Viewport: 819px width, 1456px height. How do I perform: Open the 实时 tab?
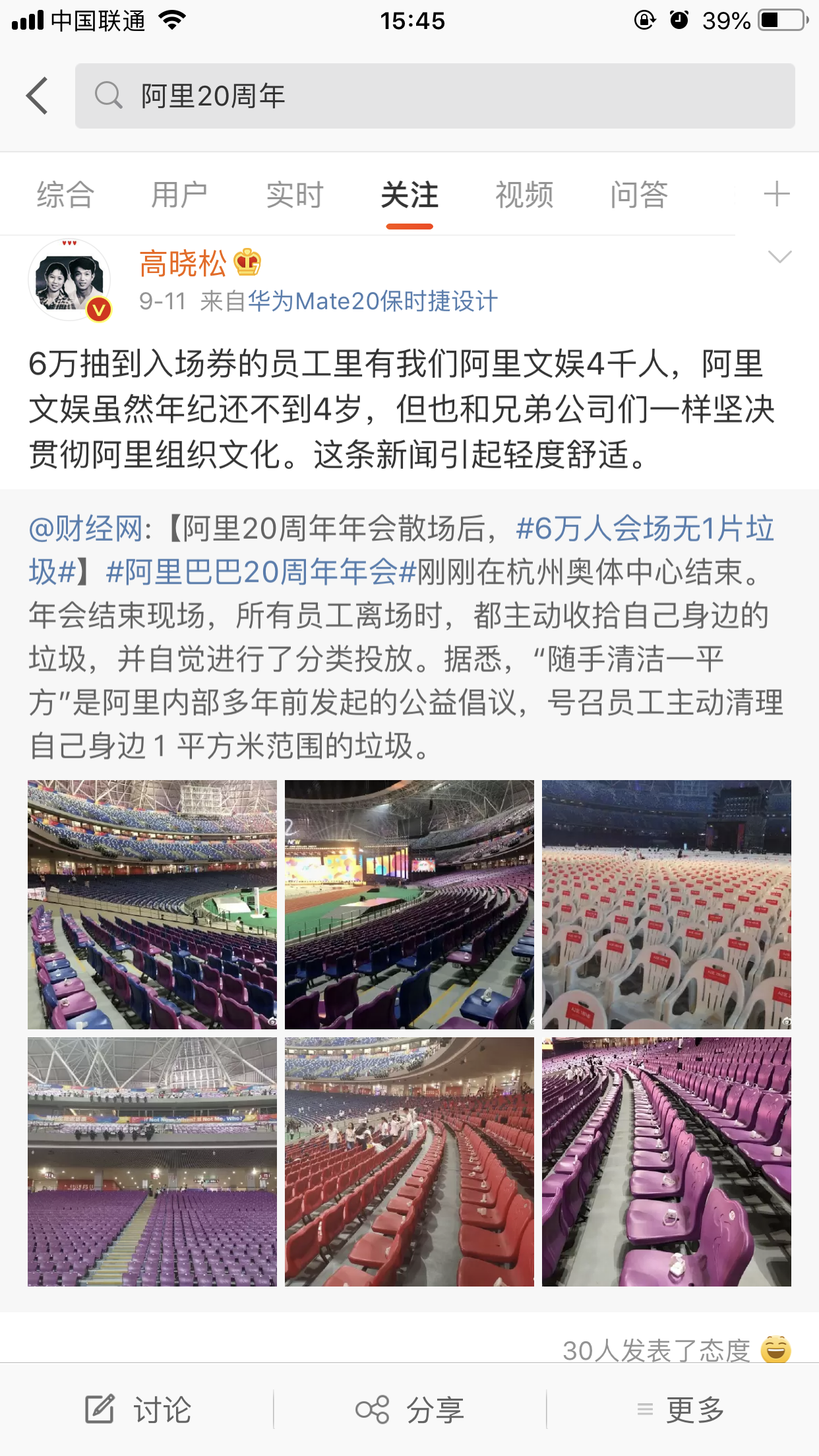pos(294,195)
